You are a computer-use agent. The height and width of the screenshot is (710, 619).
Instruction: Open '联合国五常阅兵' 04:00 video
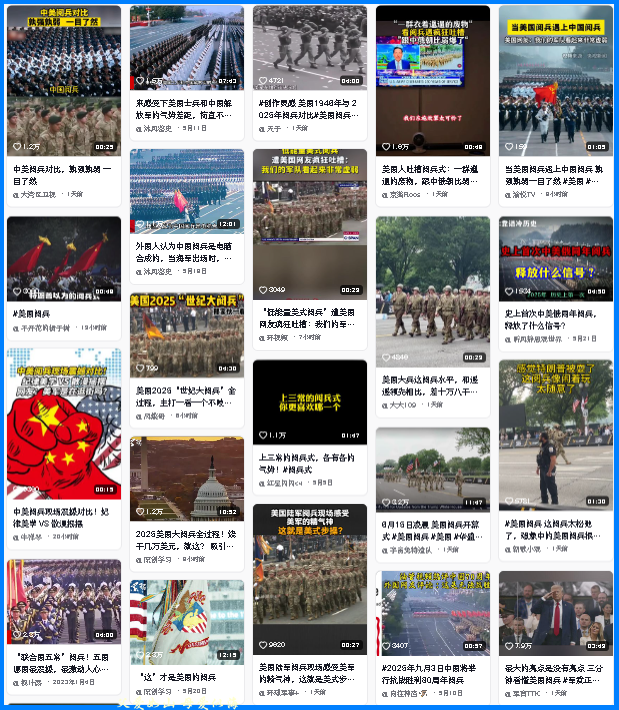coord(63,600)
